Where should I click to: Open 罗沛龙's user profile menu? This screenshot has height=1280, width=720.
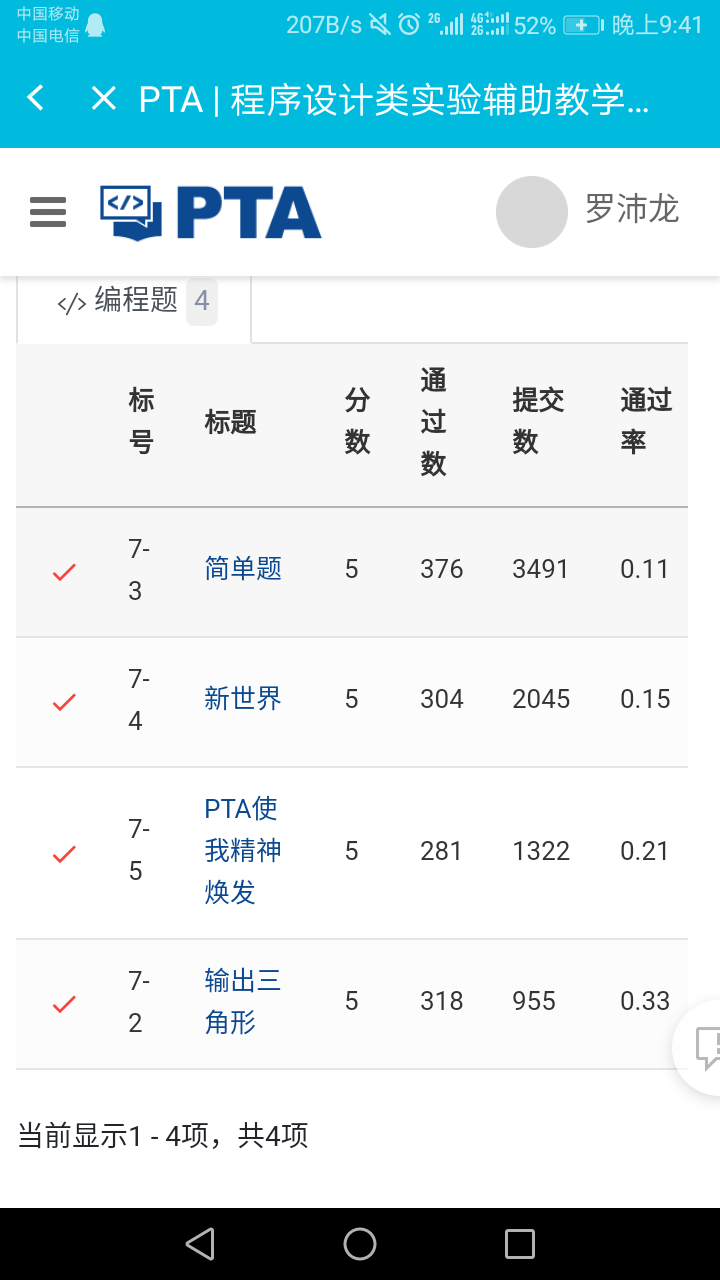pos(588,211)
